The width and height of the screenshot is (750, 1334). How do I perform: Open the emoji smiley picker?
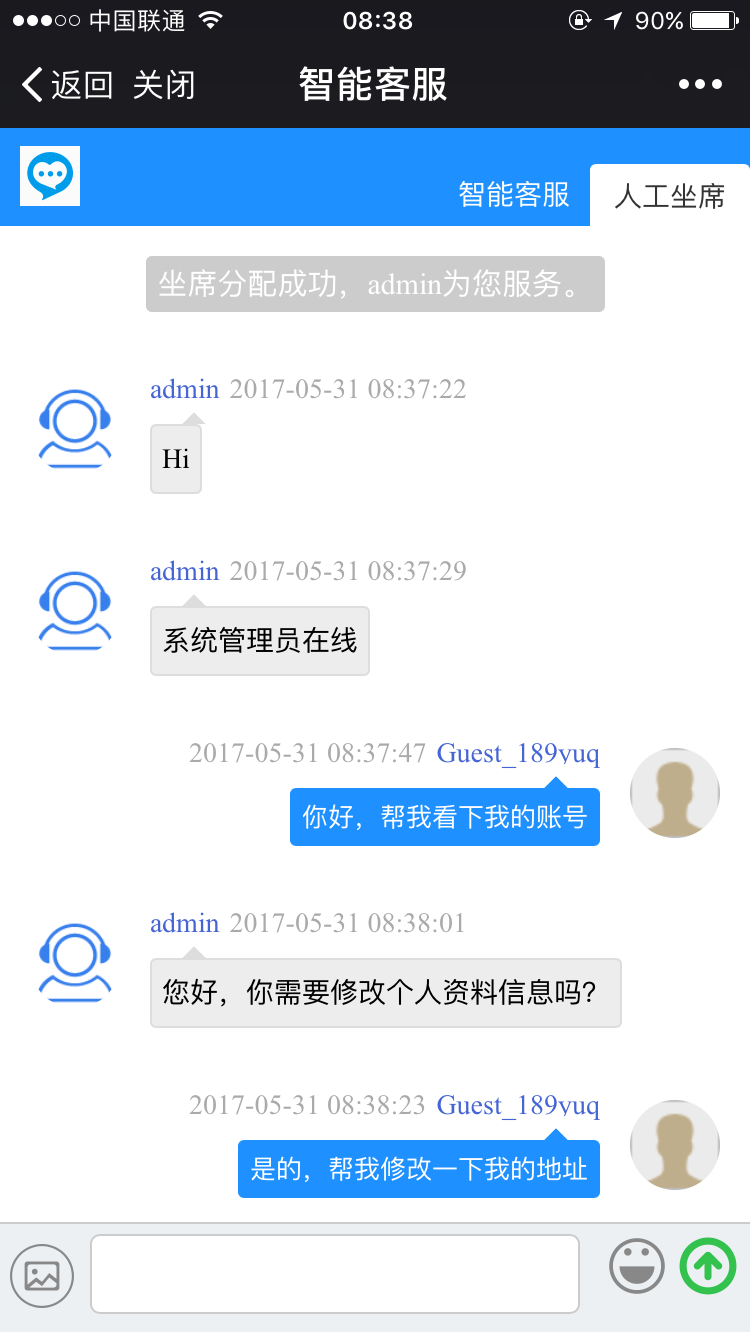click(x=637, y=1266)
